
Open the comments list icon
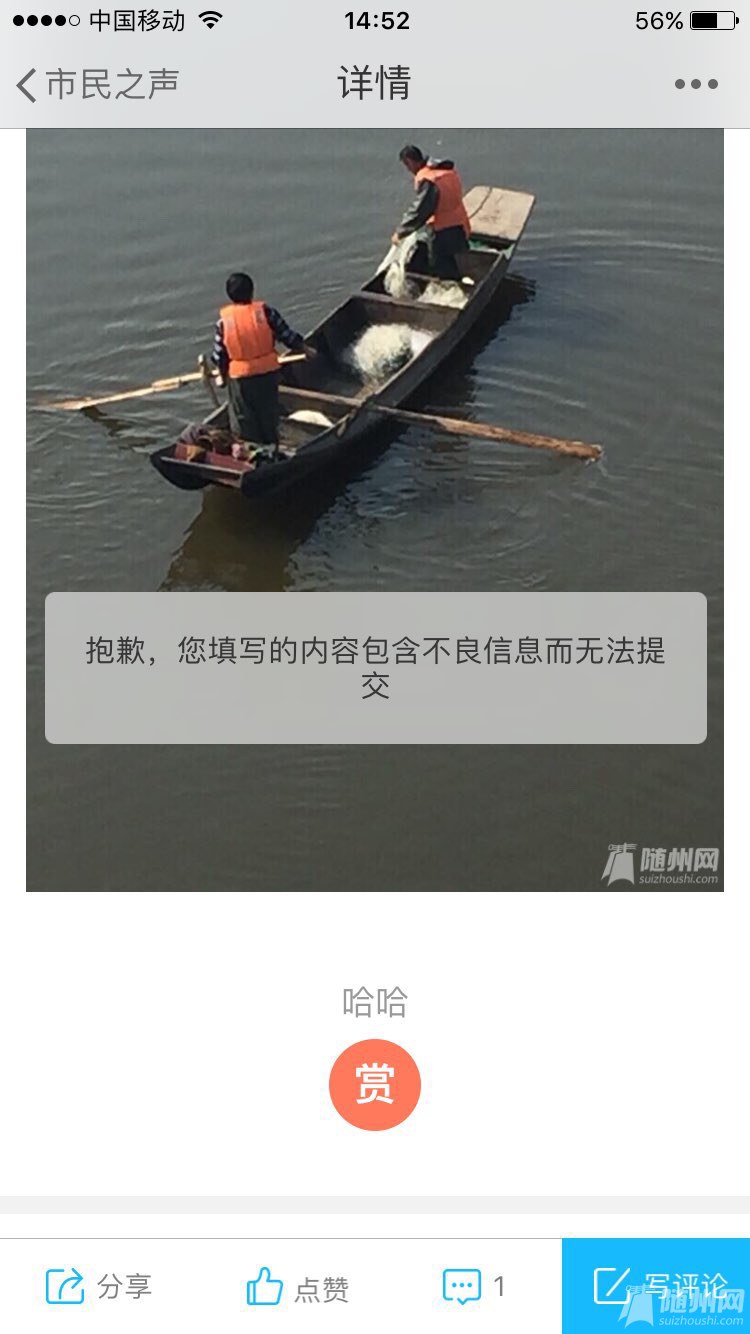pos(462,1286)
